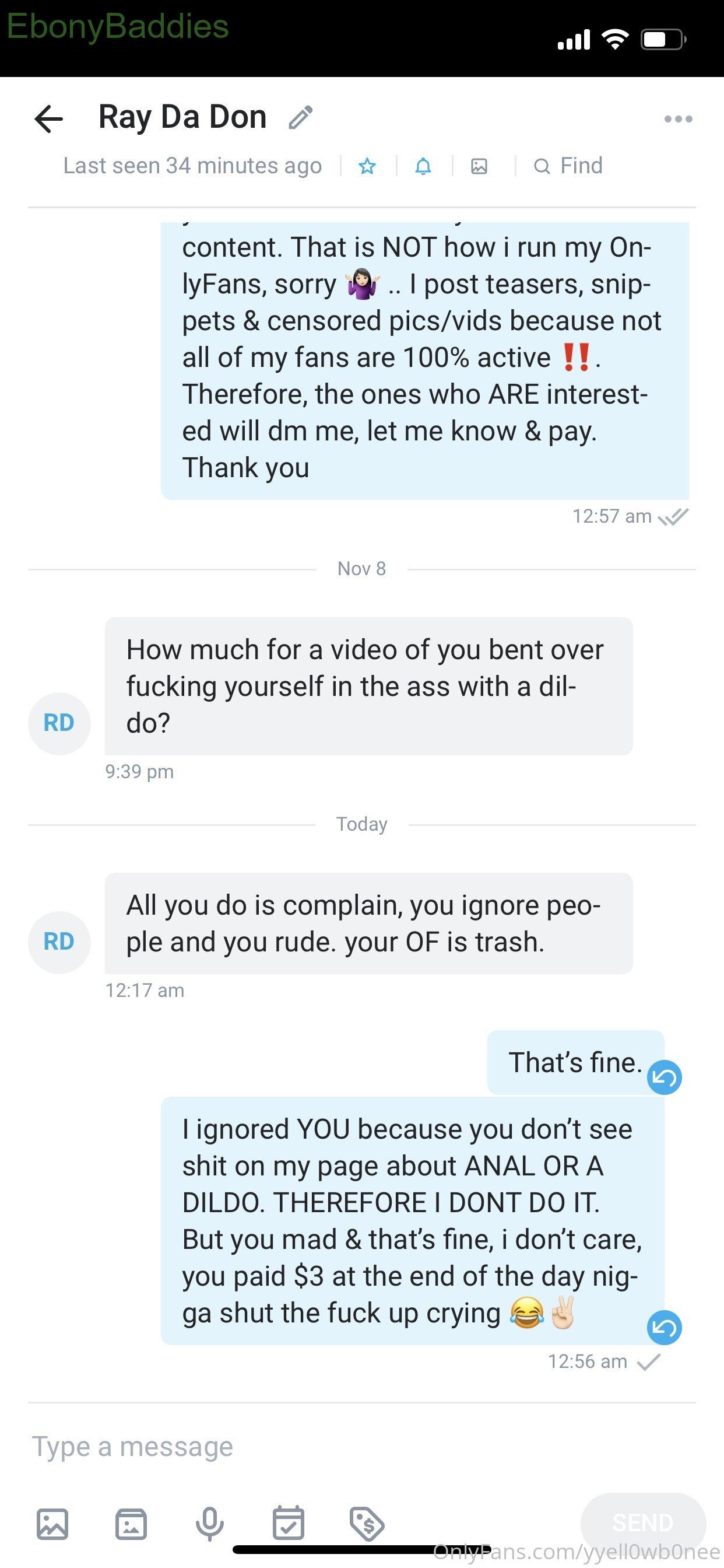Attach a photo from the image icon

pos(52,1524)
